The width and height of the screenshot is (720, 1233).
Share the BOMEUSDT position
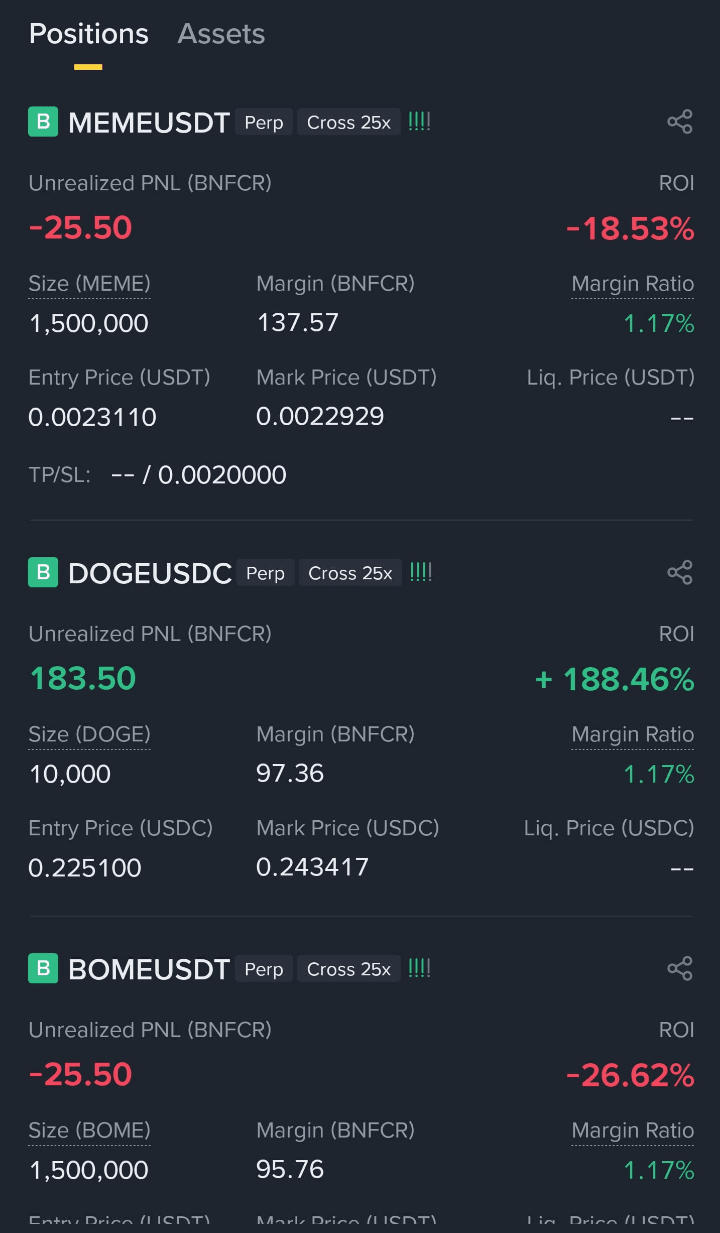[680, 969]
